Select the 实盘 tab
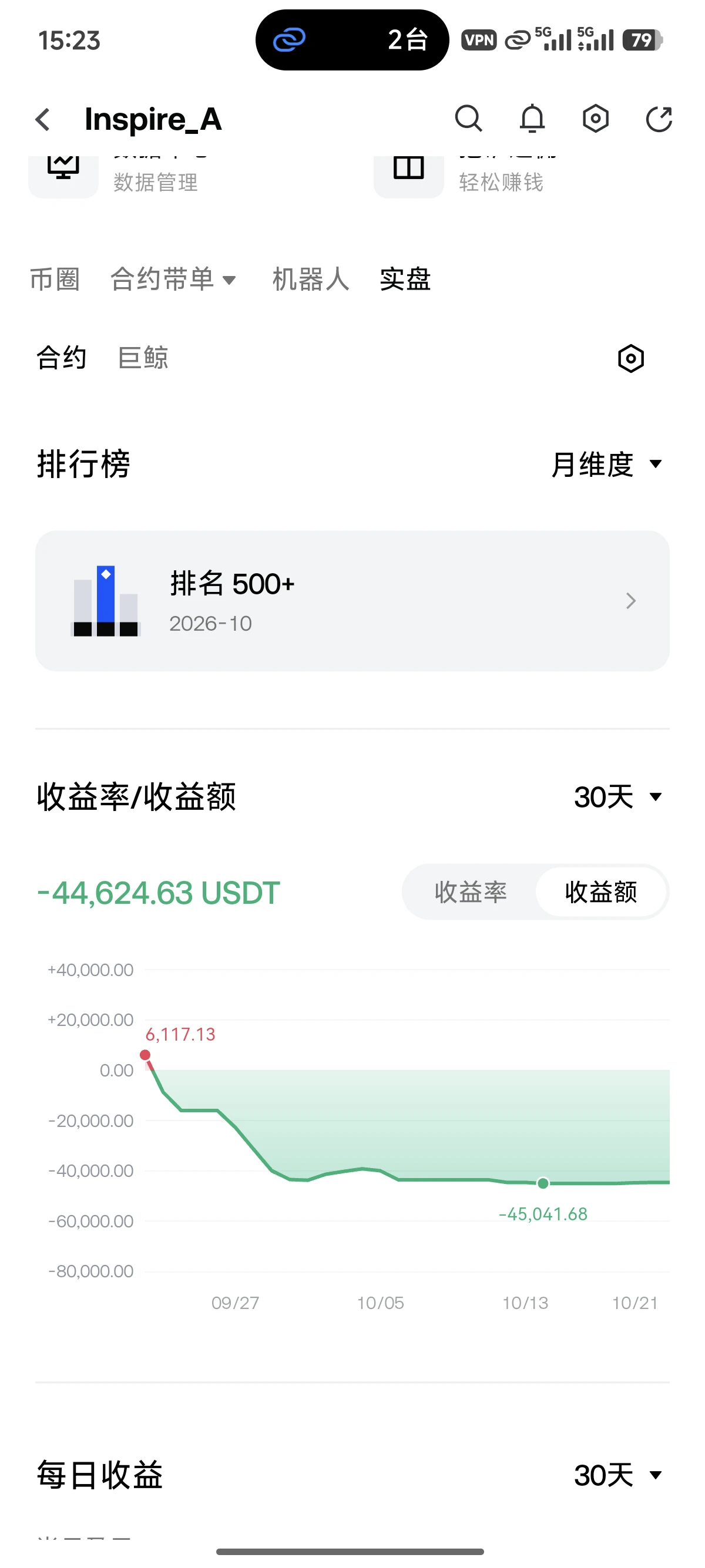This screenshot has width=705, height=1568. [x=405, y=280]
